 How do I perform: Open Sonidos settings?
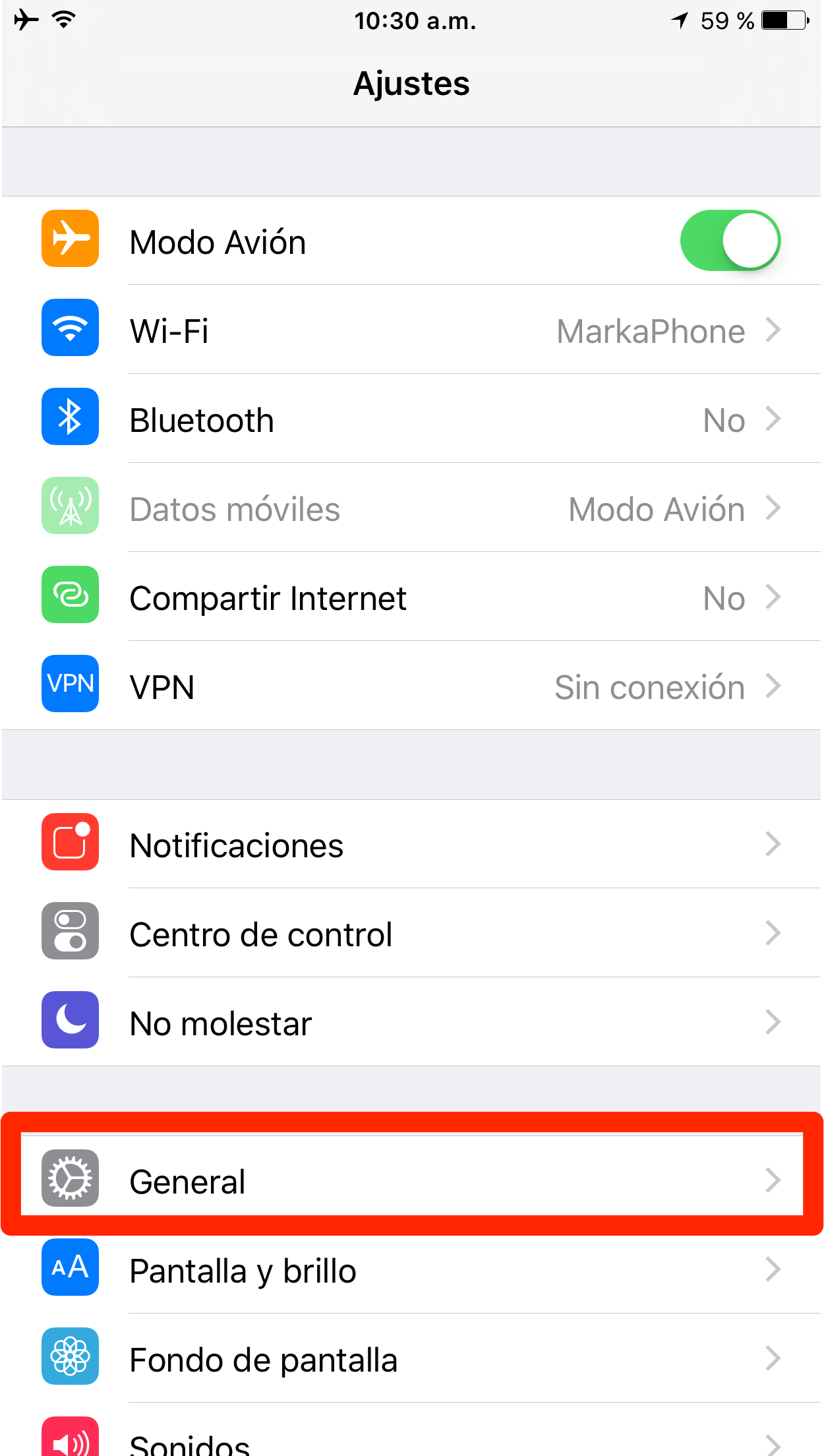411,1441
